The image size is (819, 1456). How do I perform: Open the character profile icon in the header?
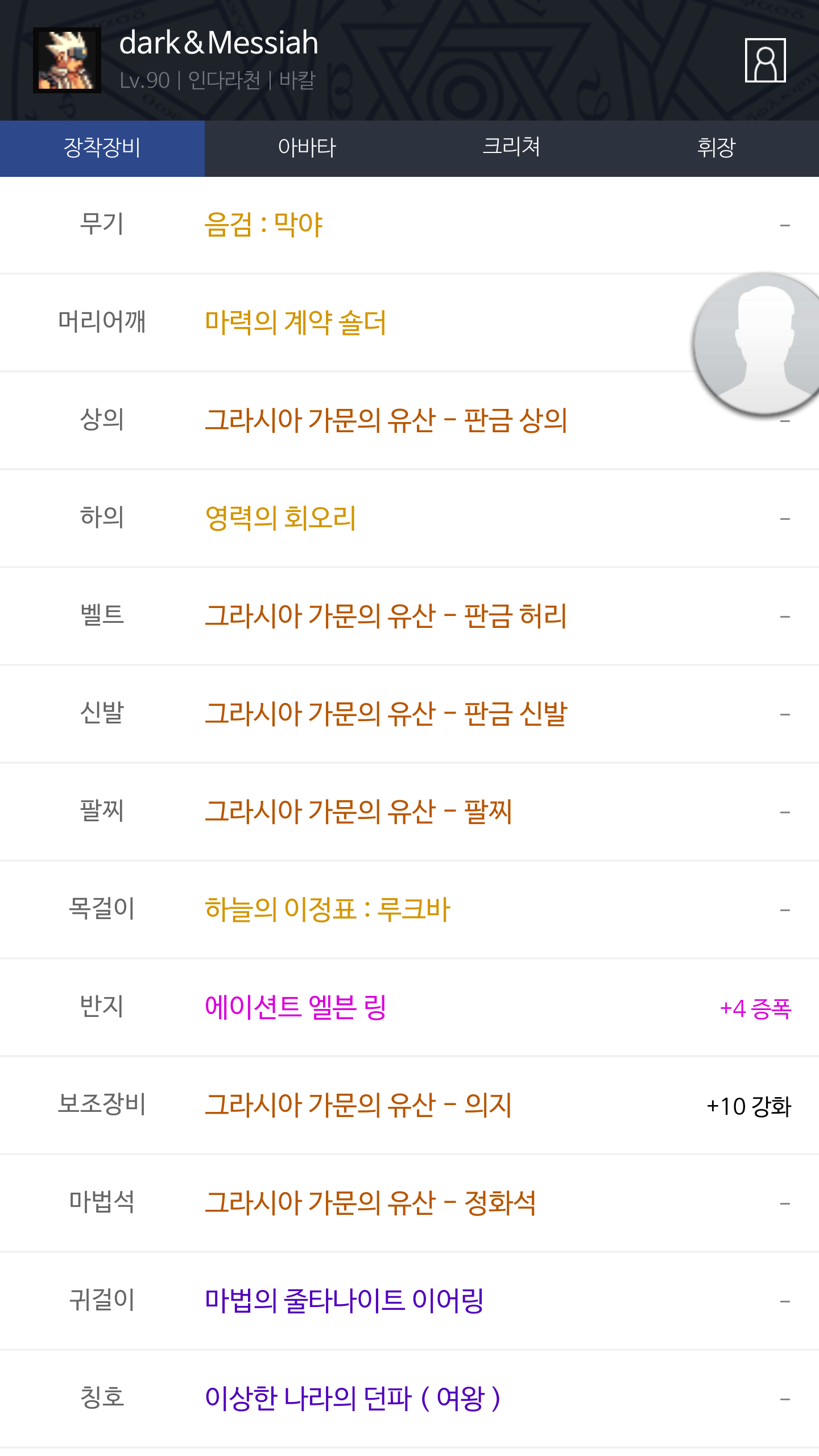click(x=765, y=60)
